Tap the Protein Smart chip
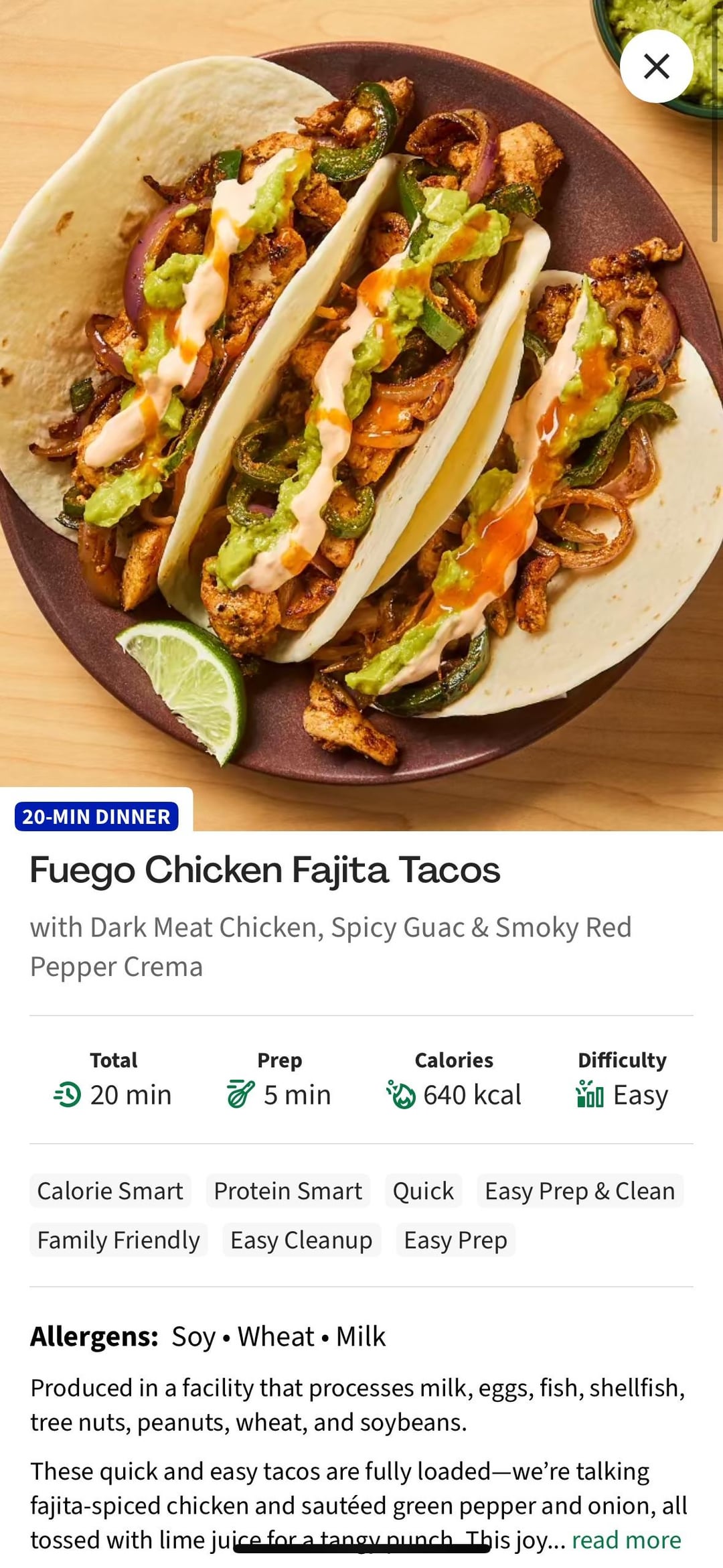 click(288, 1190)
